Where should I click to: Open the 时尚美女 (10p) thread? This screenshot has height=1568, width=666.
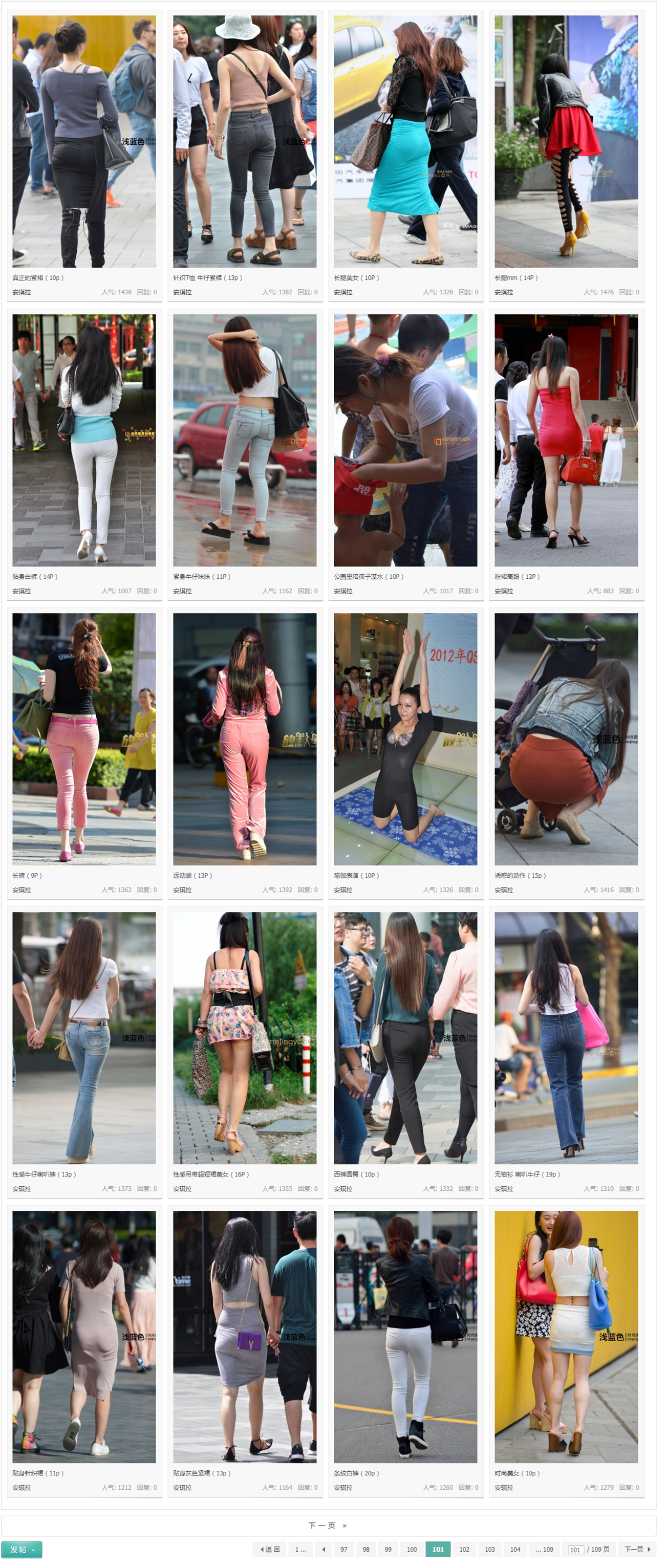coord(517,1473)
